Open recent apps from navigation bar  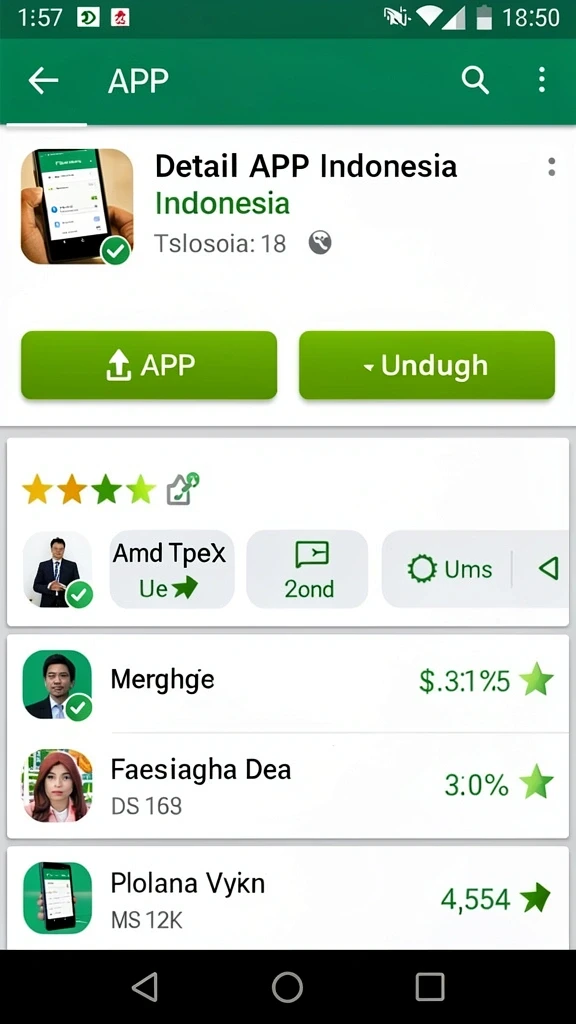click(x=430, y=986)
